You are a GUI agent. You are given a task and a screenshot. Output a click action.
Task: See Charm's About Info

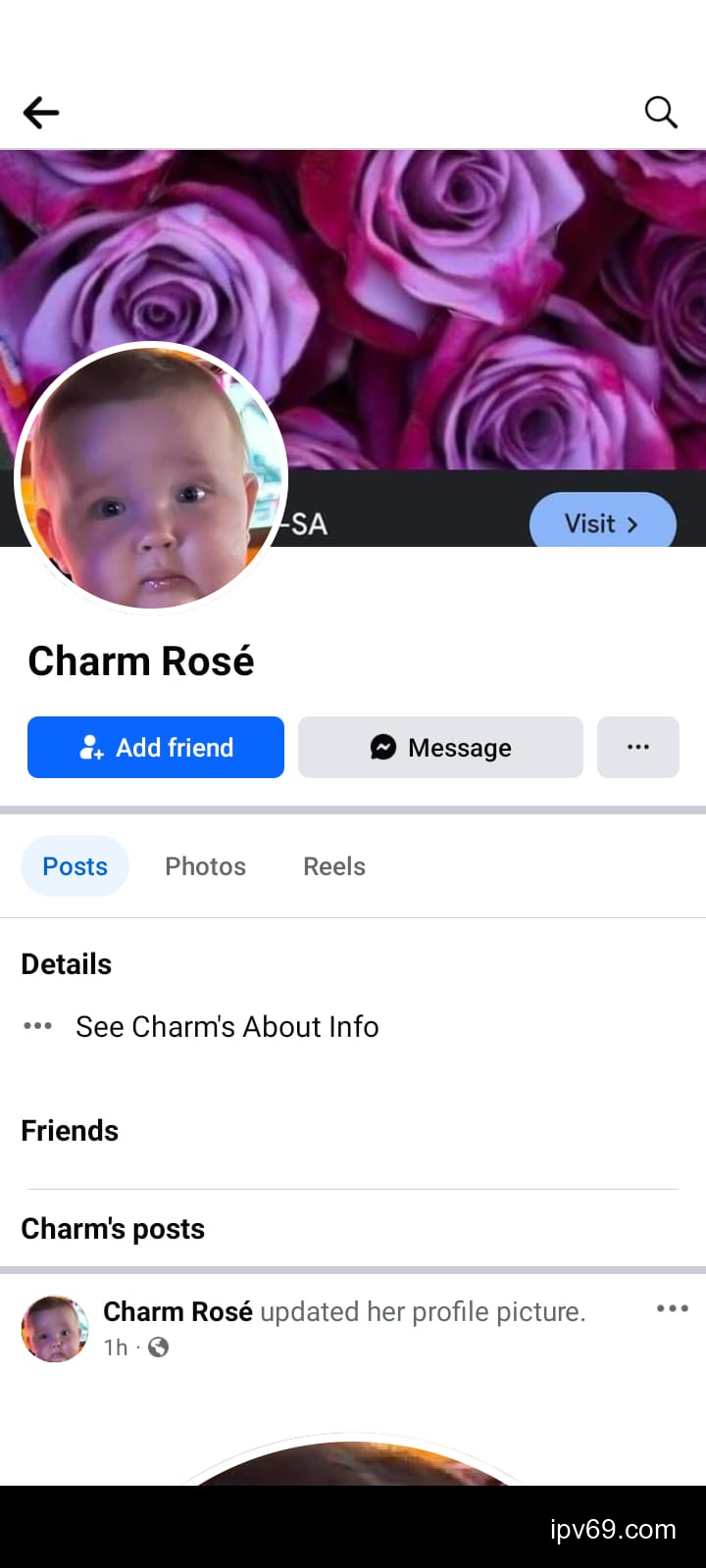click(x=227, y=1026)
